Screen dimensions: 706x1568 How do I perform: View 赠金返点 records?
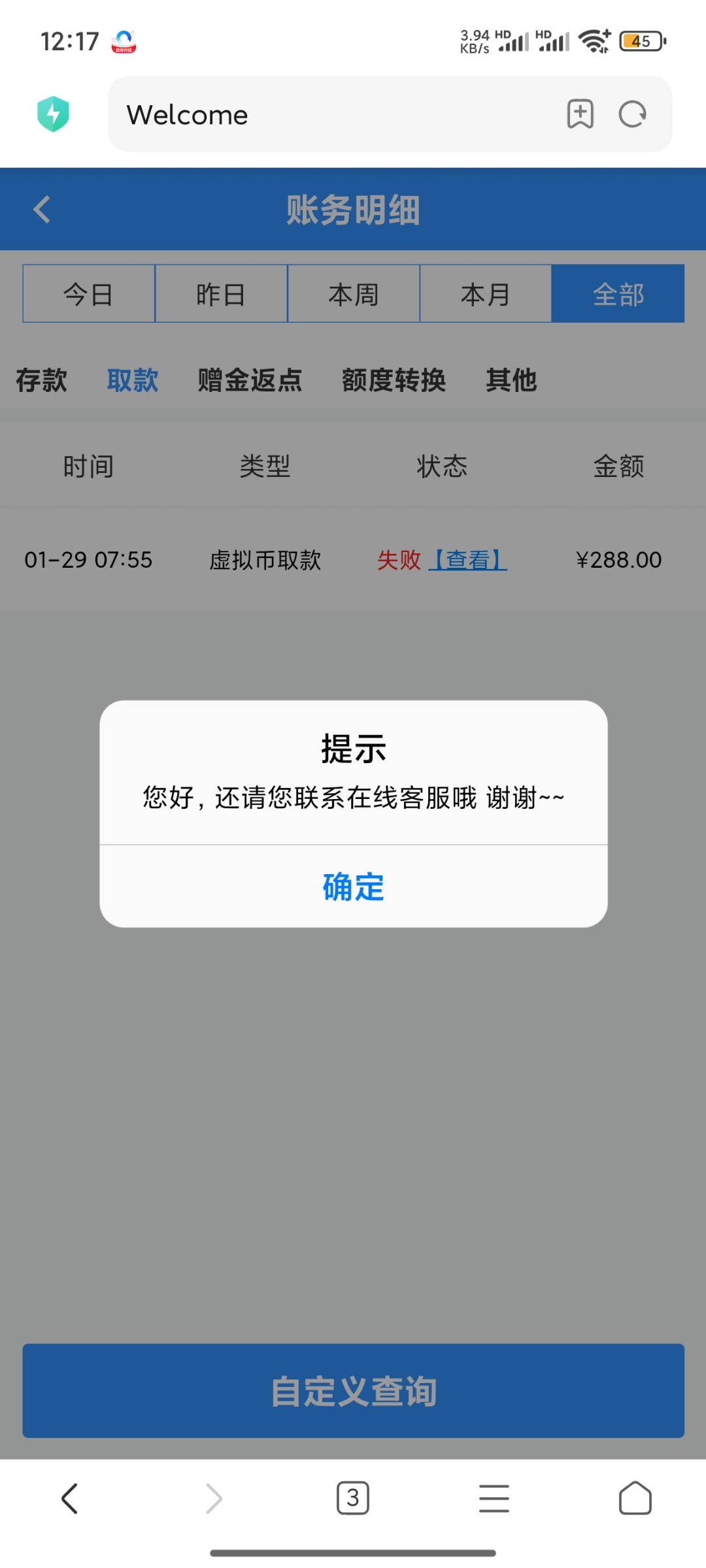pos(250,380)
